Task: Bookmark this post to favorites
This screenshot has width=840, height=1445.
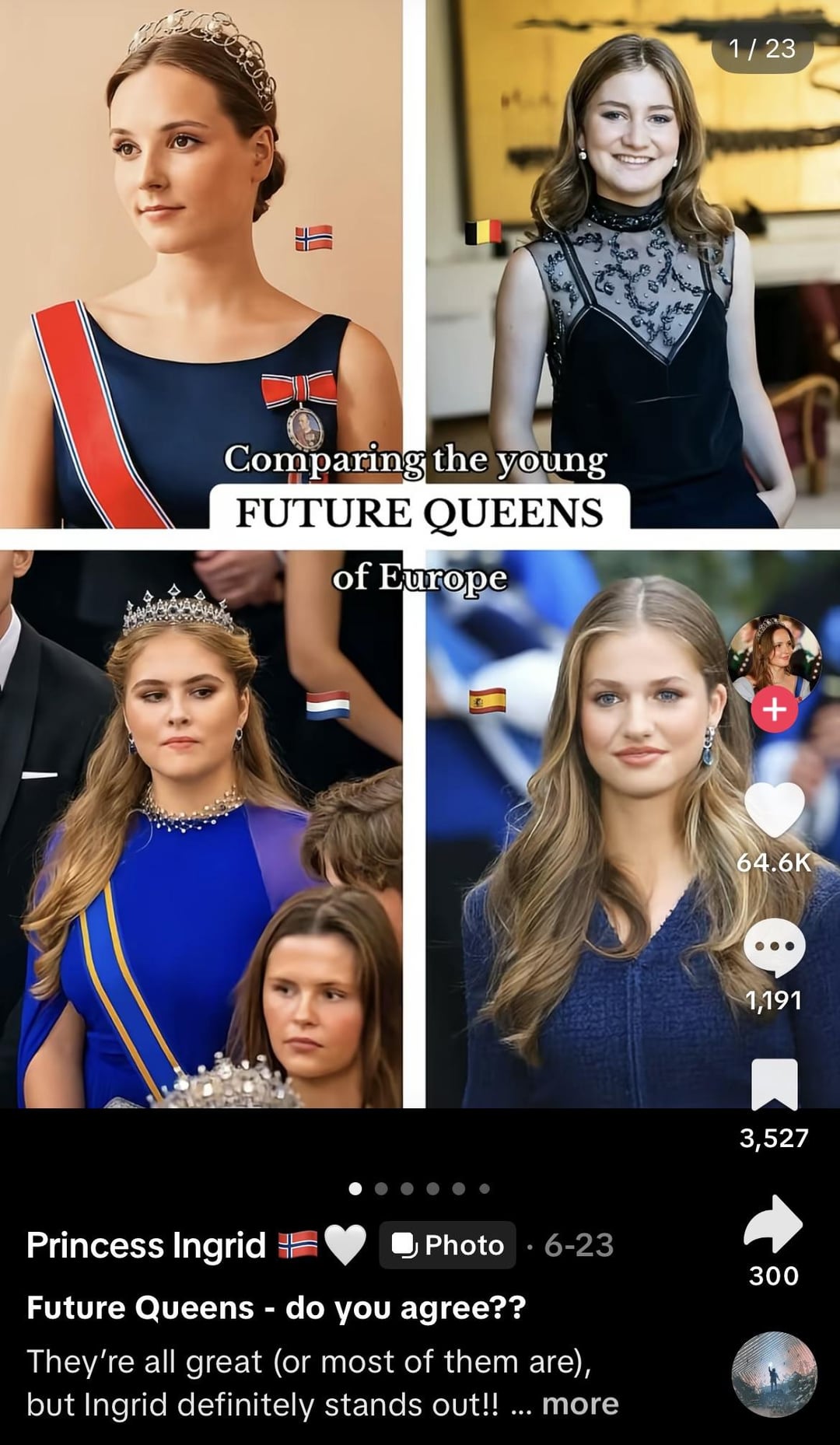Action: pyautogui.click(x=775, y=1085)
